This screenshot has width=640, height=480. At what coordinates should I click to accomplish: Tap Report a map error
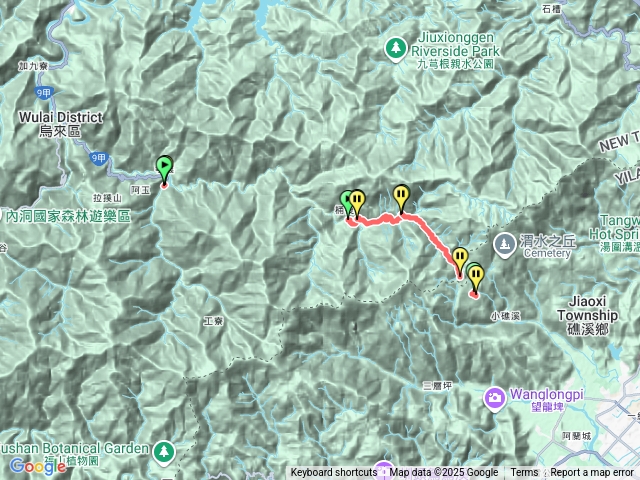click(x=592, y=473)
